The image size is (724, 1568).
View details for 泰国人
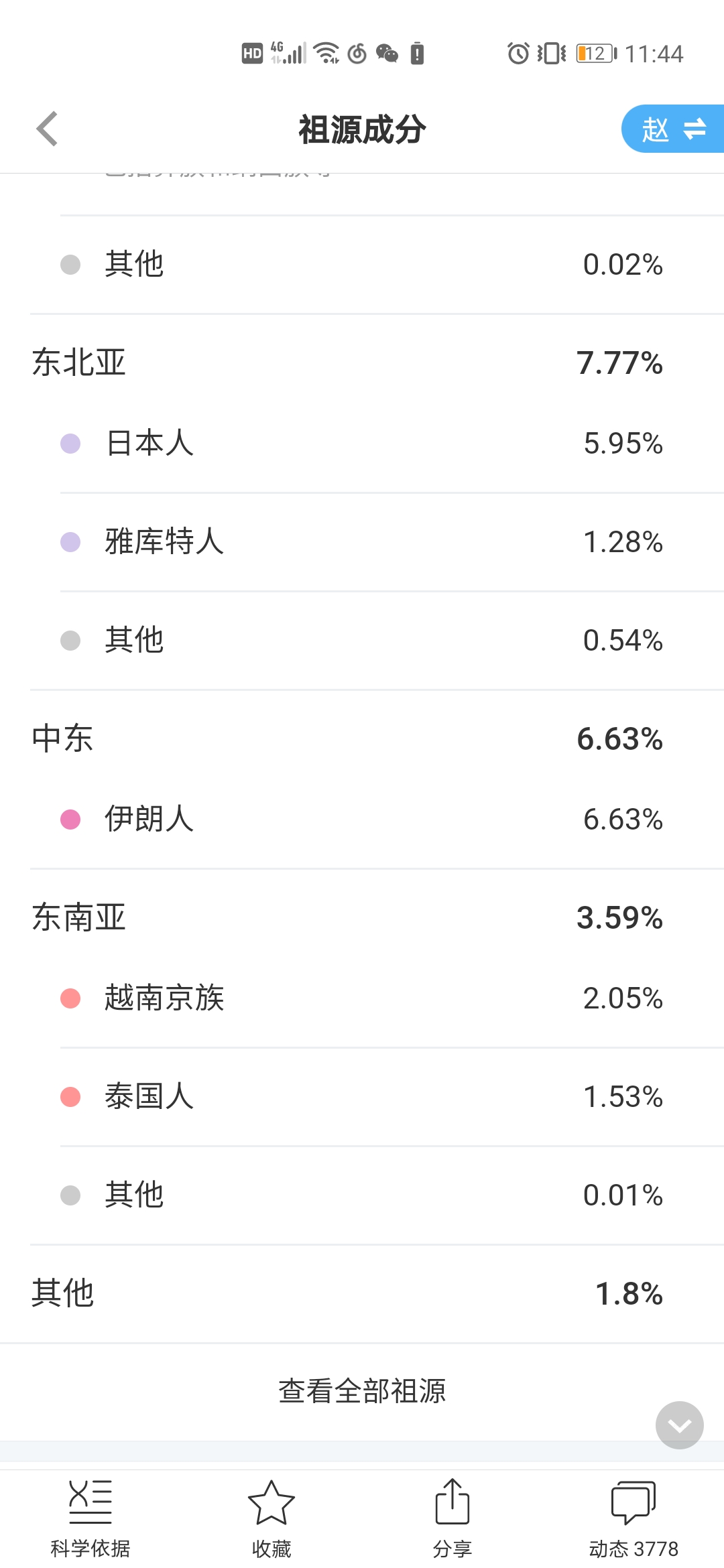point(362,1097)
